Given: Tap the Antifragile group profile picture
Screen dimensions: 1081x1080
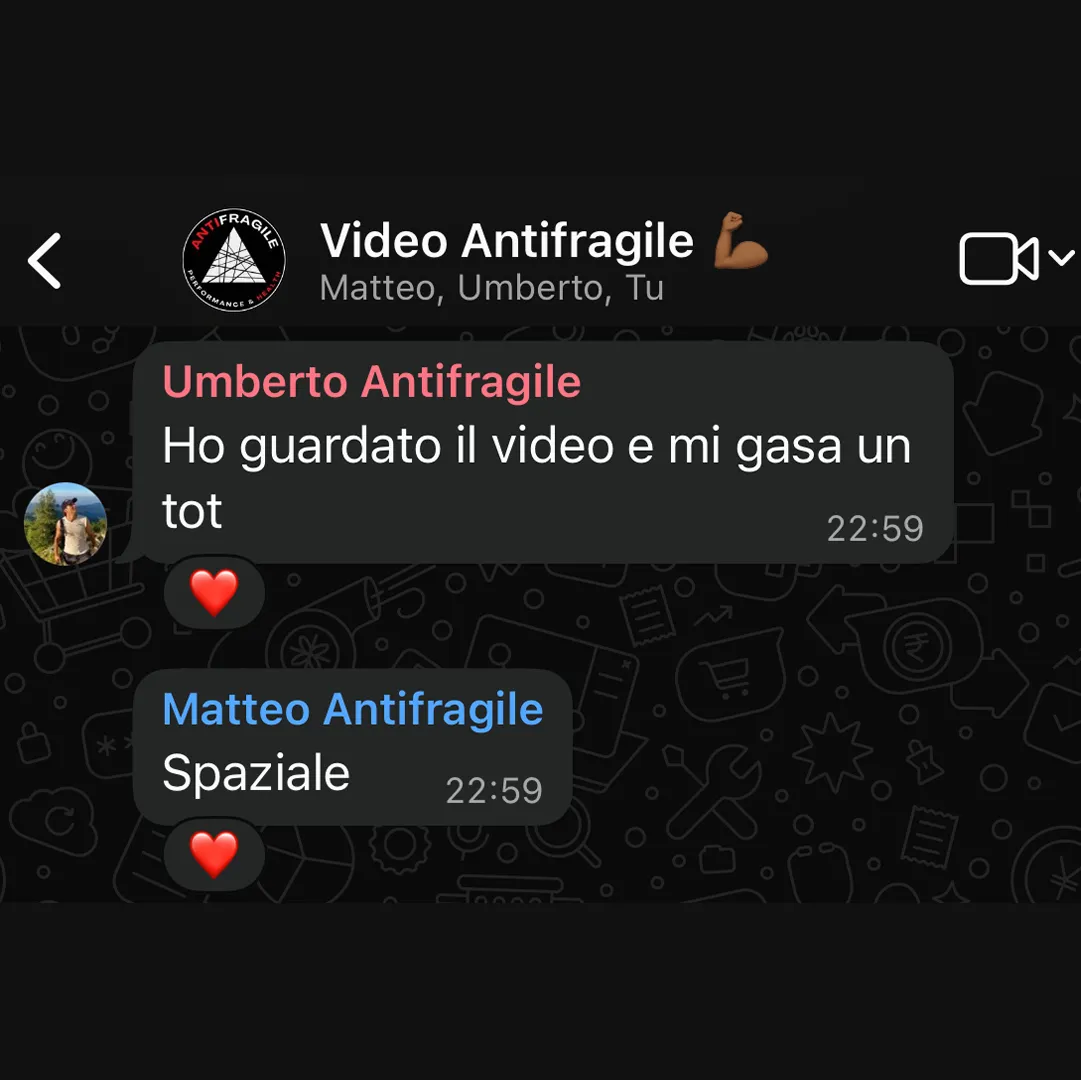Looking at the screenshot, I should [x=234, y=260].
